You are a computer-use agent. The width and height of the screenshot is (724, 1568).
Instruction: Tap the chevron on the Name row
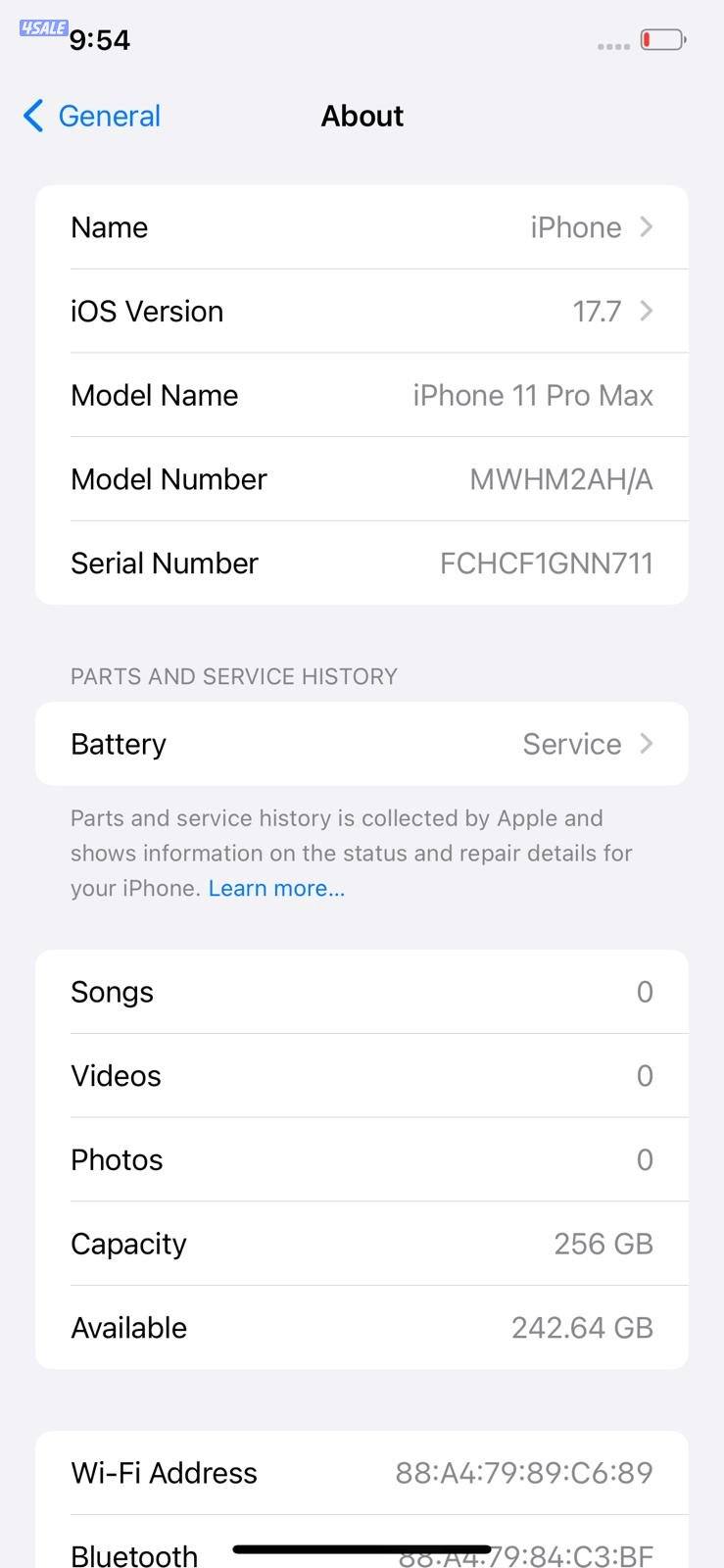pyautogui.click(x=646, y=226)
